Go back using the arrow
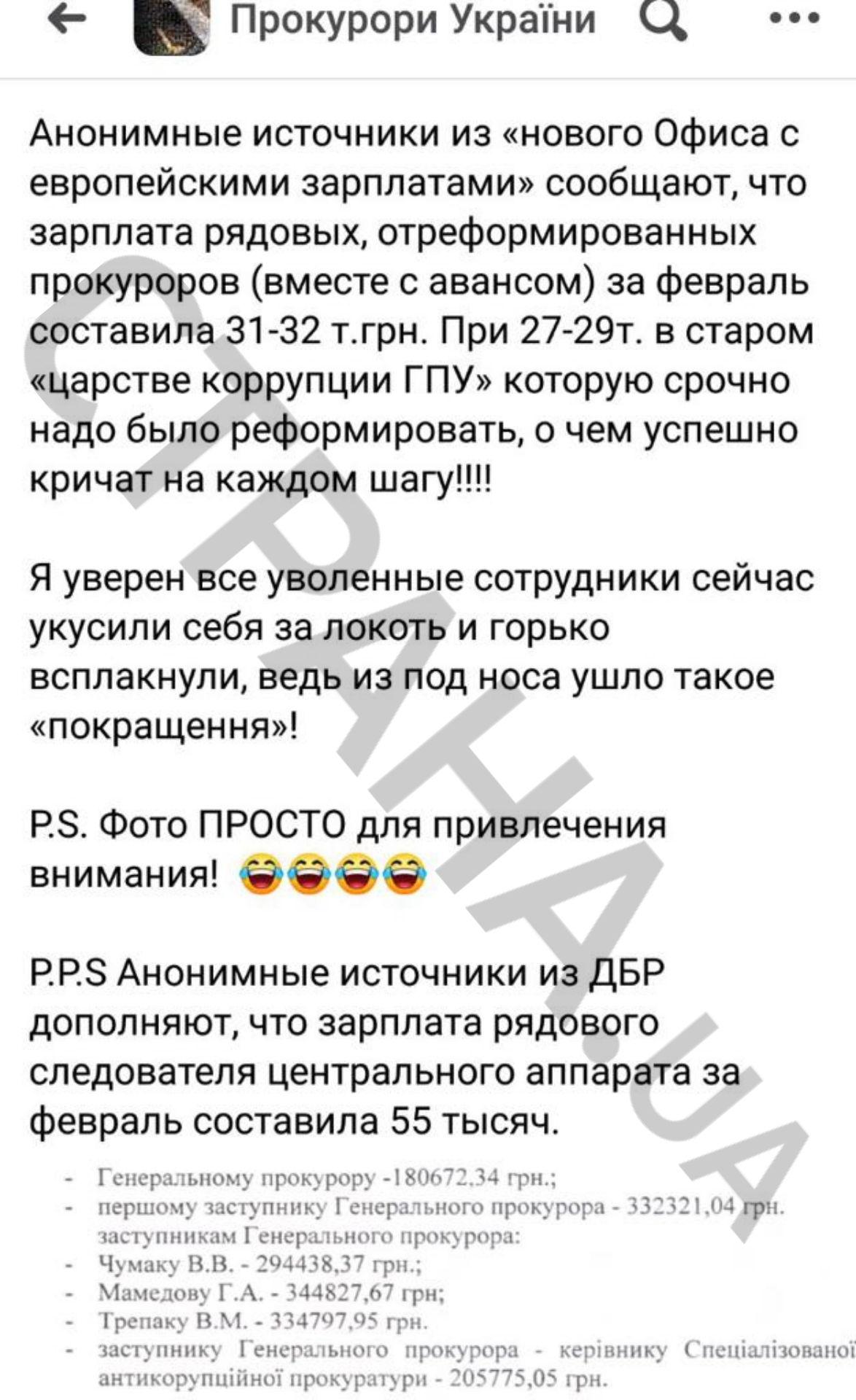This screenshot has height=1400, width=856. tap(67, 20)
